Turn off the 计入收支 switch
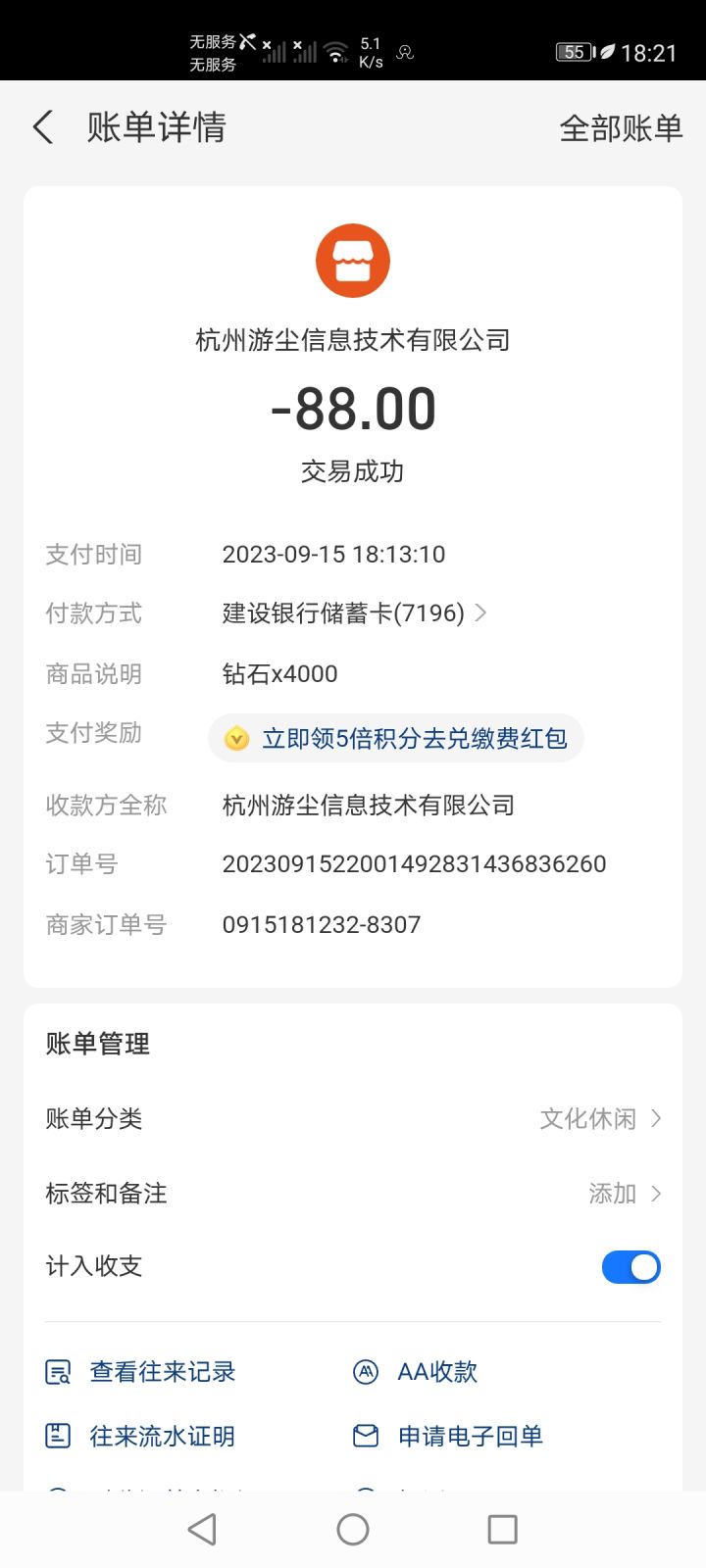706x1568 pixels. [x=630, y=1267]
